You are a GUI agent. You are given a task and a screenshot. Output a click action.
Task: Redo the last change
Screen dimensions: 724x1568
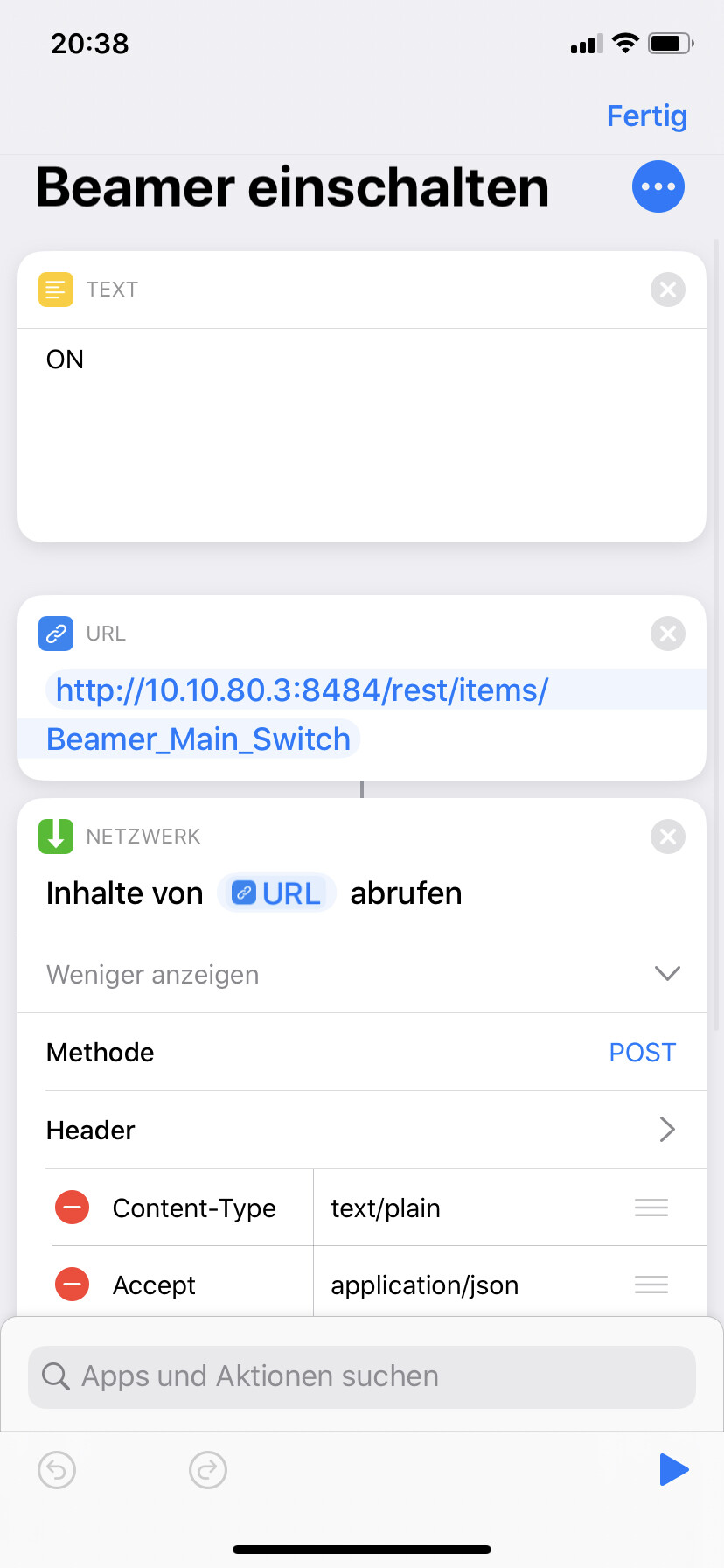pos(208,1470)
